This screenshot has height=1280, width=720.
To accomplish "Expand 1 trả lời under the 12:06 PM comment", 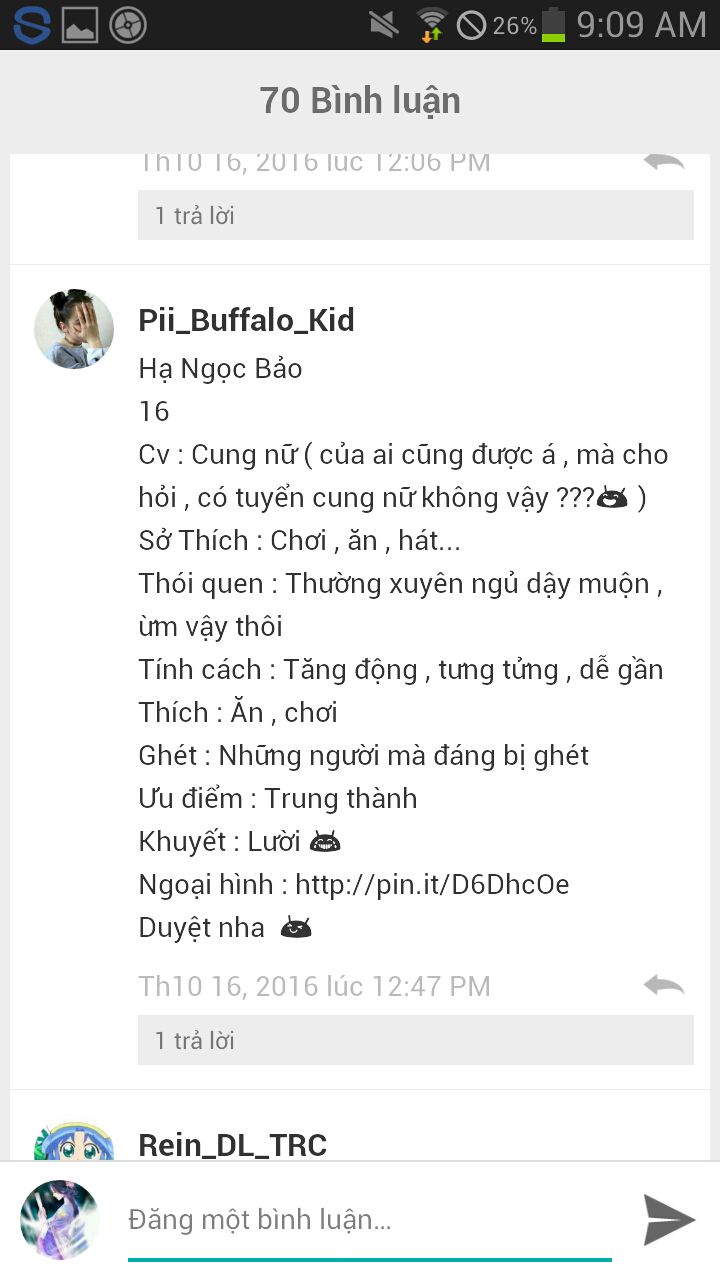I will click(416, 215).
